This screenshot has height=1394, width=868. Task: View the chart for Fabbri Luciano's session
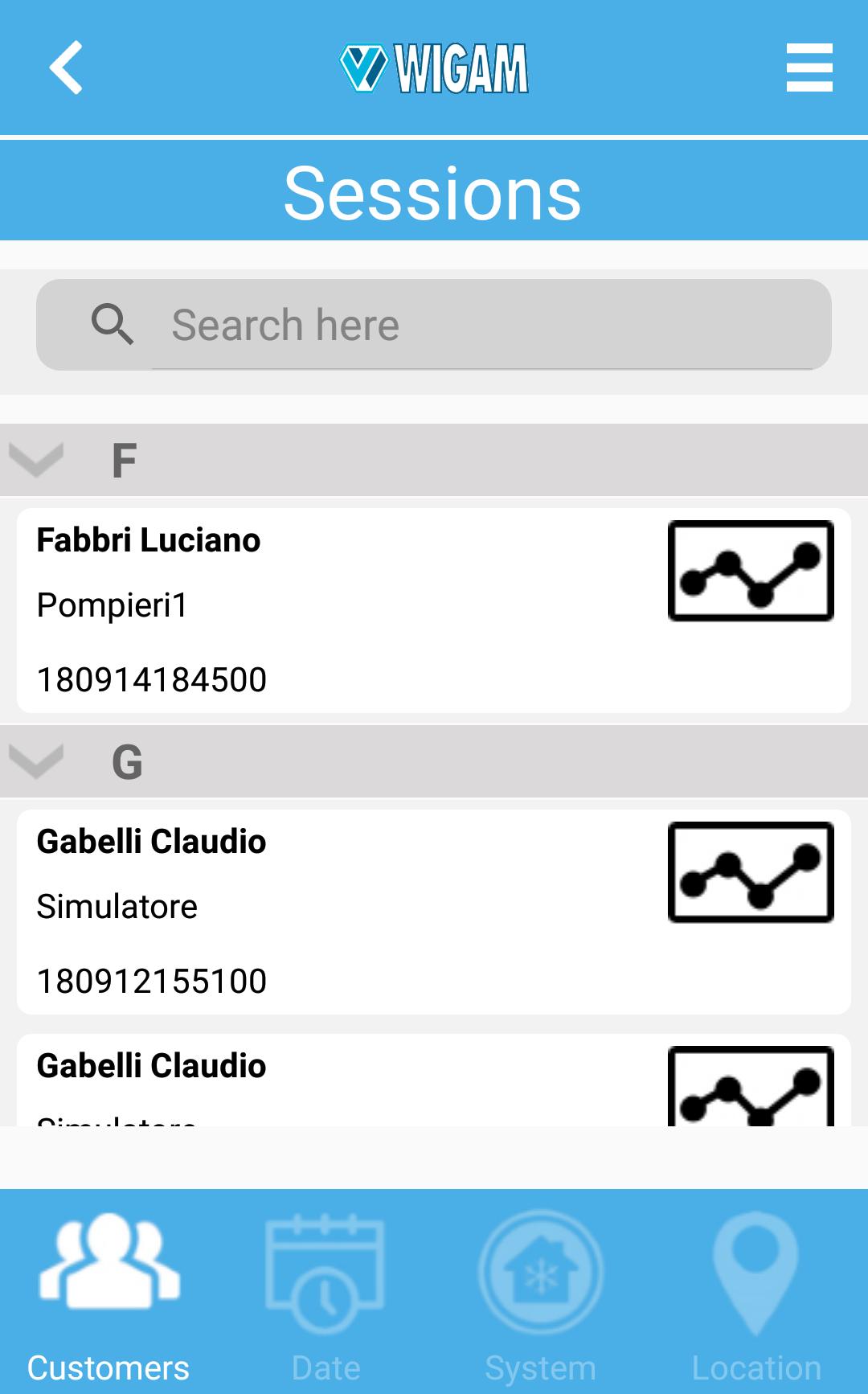751,571
